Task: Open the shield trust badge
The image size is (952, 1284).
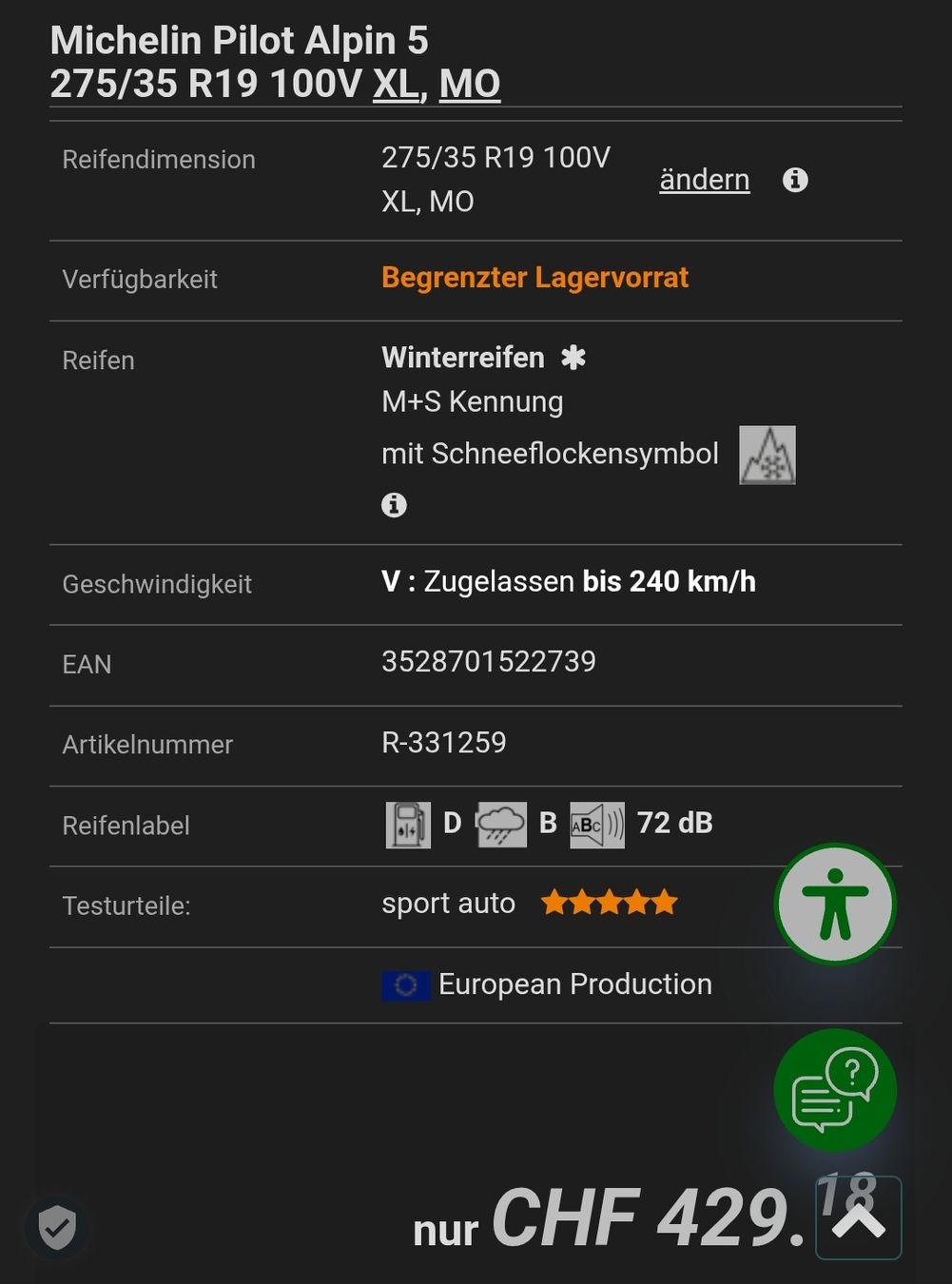Action: click(57, 1227)
